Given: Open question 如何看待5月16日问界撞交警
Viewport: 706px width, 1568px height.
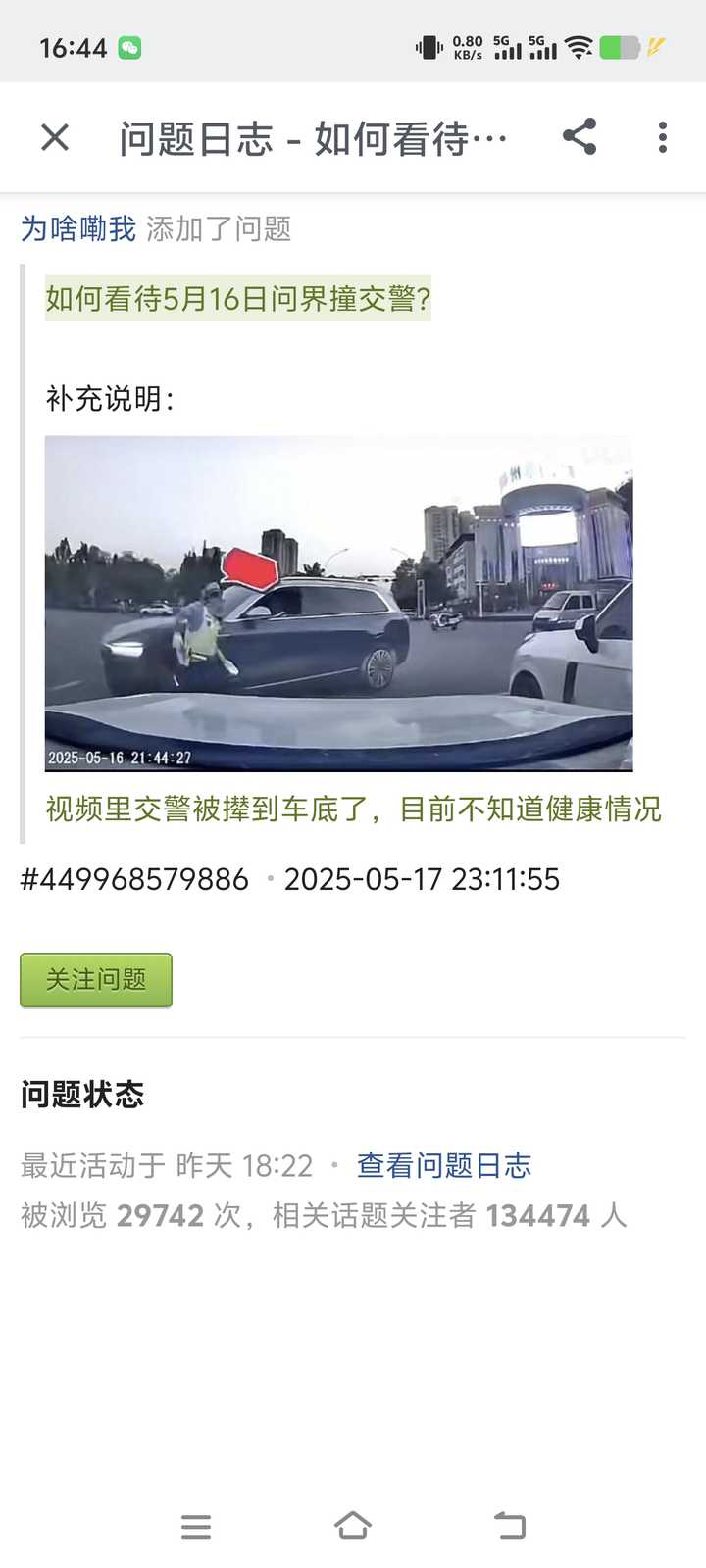Looking at the screenshot, I should point(238,298).
